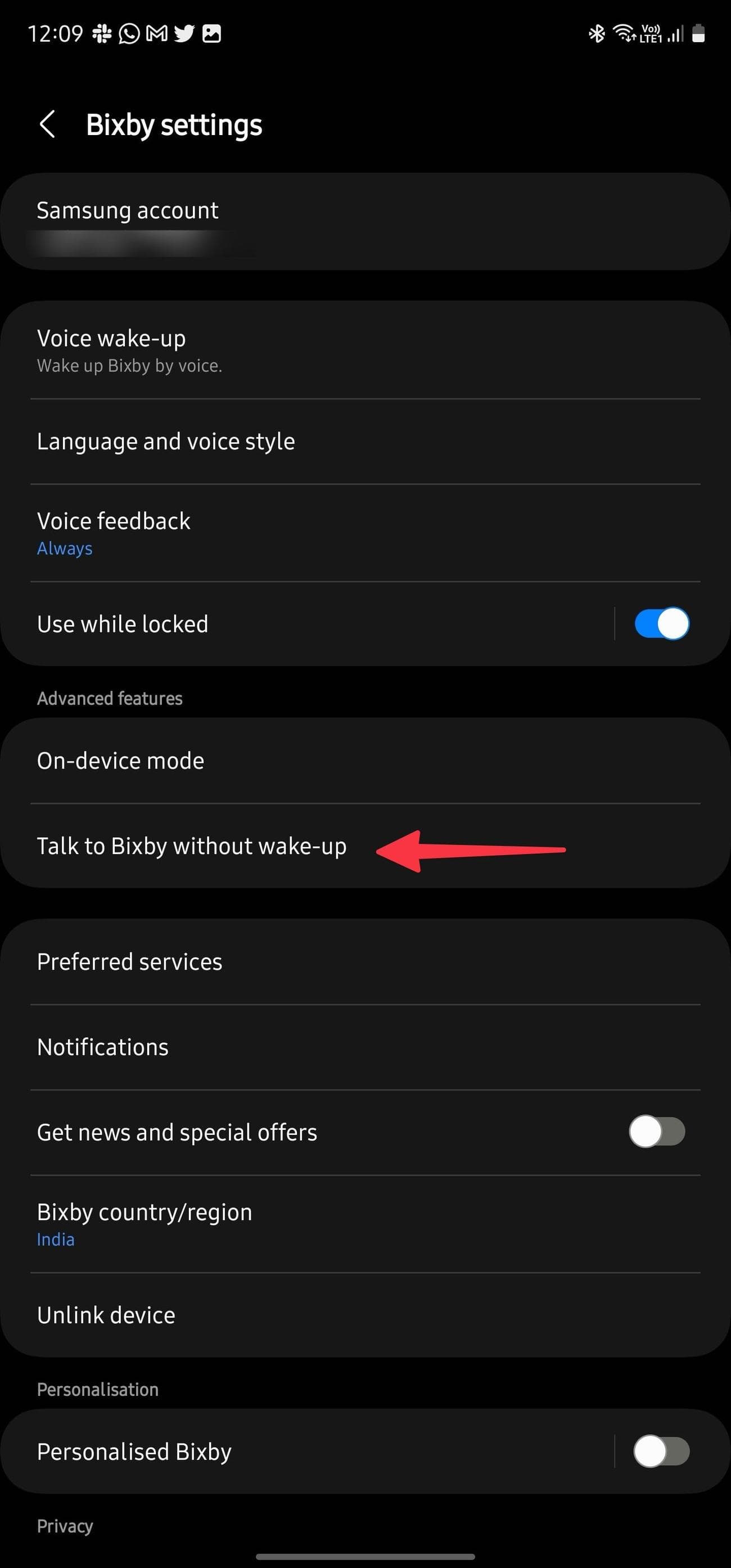The height and width of the screenshot is (1568, 731).
Task: Select the Wi-Fi status icon
Action: point(624,34)
